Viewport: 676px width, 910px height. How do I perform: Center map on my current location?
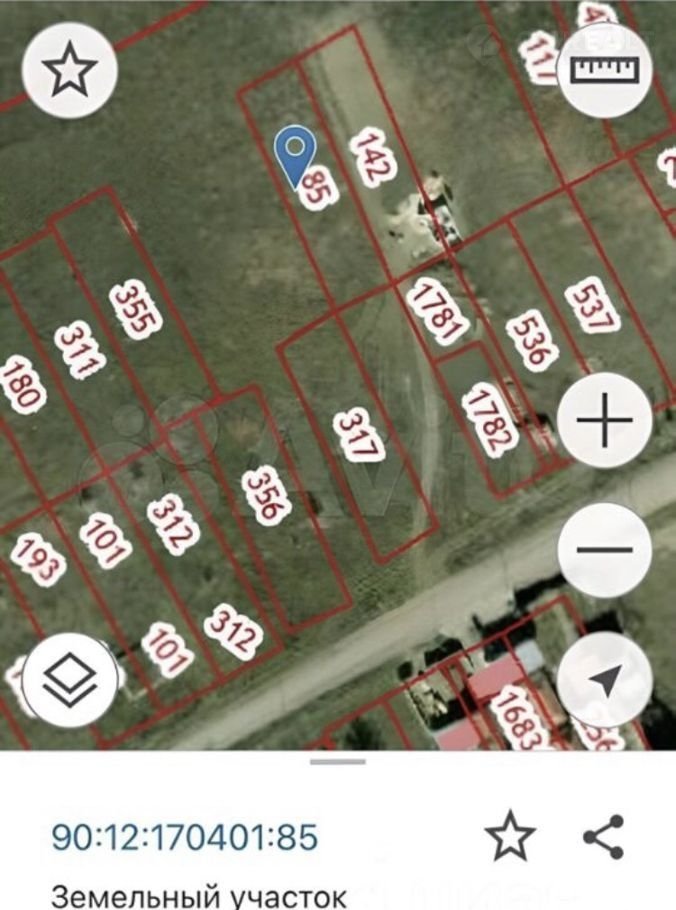click(604, 681)
